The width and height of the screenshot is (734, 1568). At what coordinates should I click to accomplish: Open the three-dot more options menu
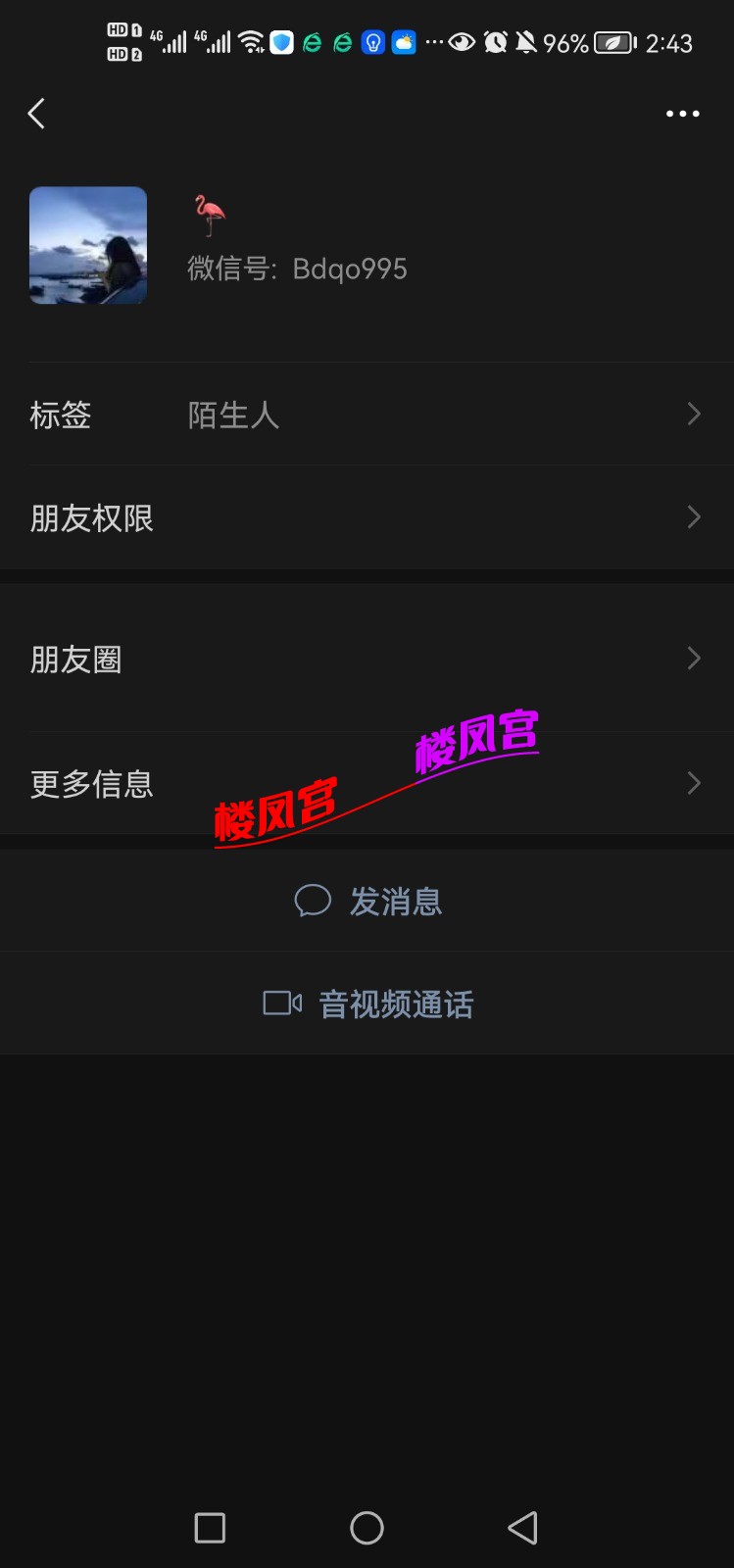click(681, 114)
